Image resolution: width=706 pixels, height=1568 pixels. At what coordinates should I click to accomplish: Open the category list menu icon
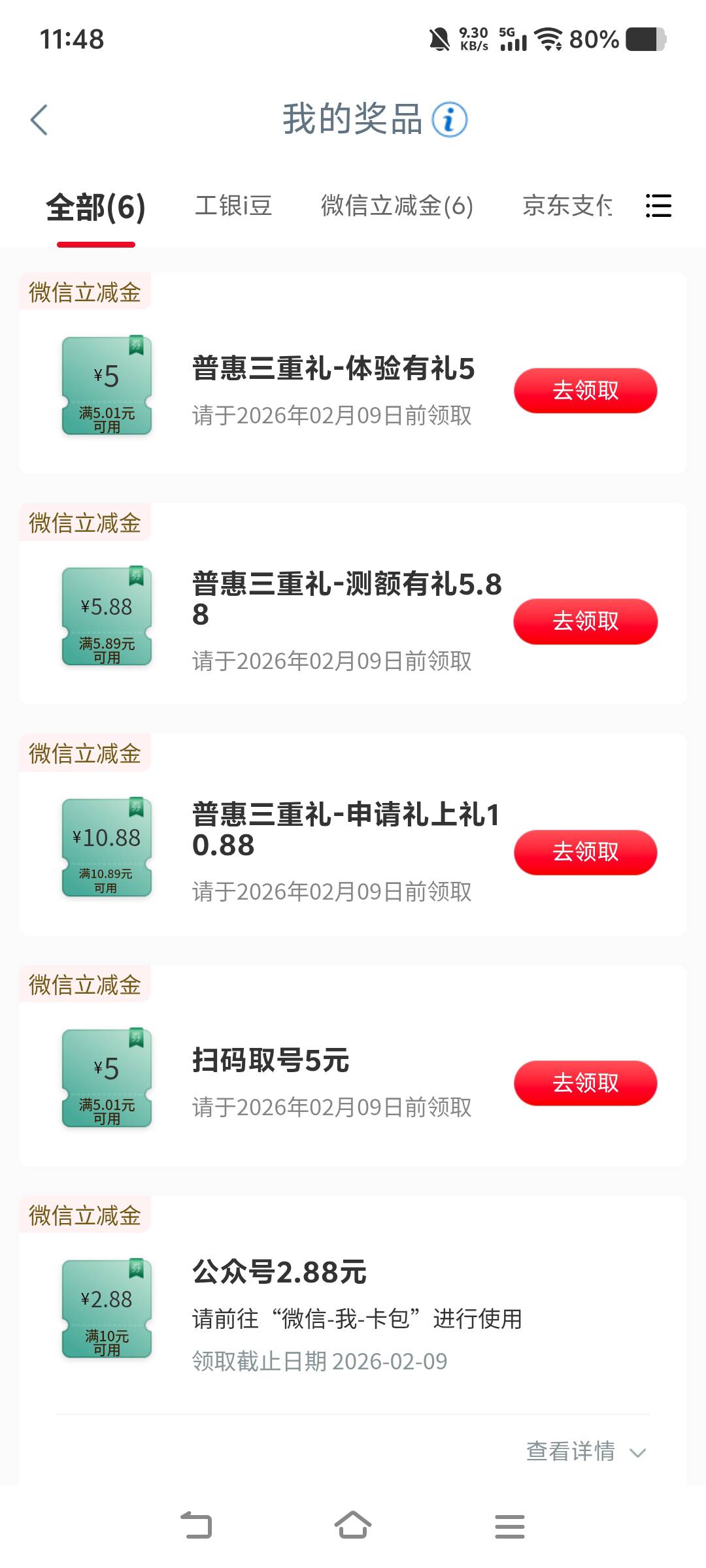tap(658, 206)
